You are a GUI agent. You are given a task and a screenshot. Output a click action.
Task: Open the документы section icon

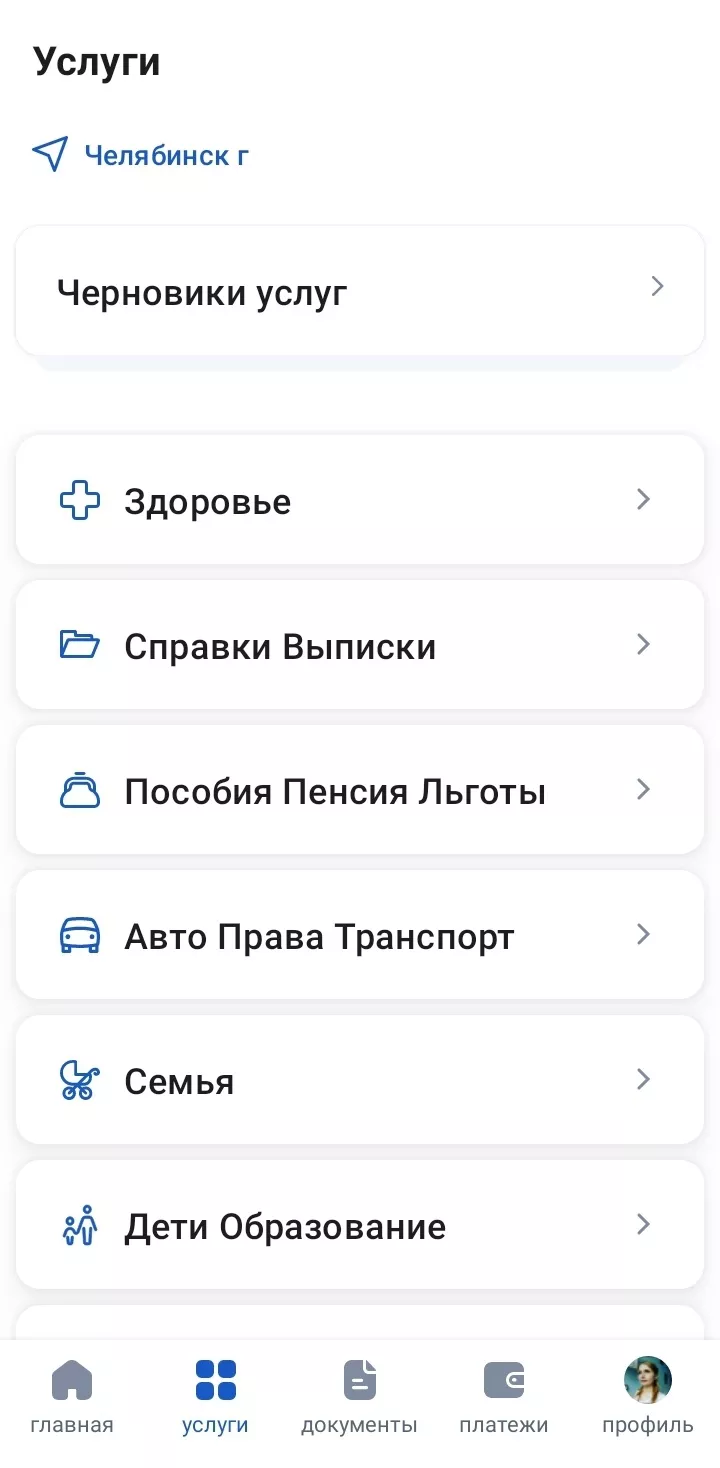360,1381
